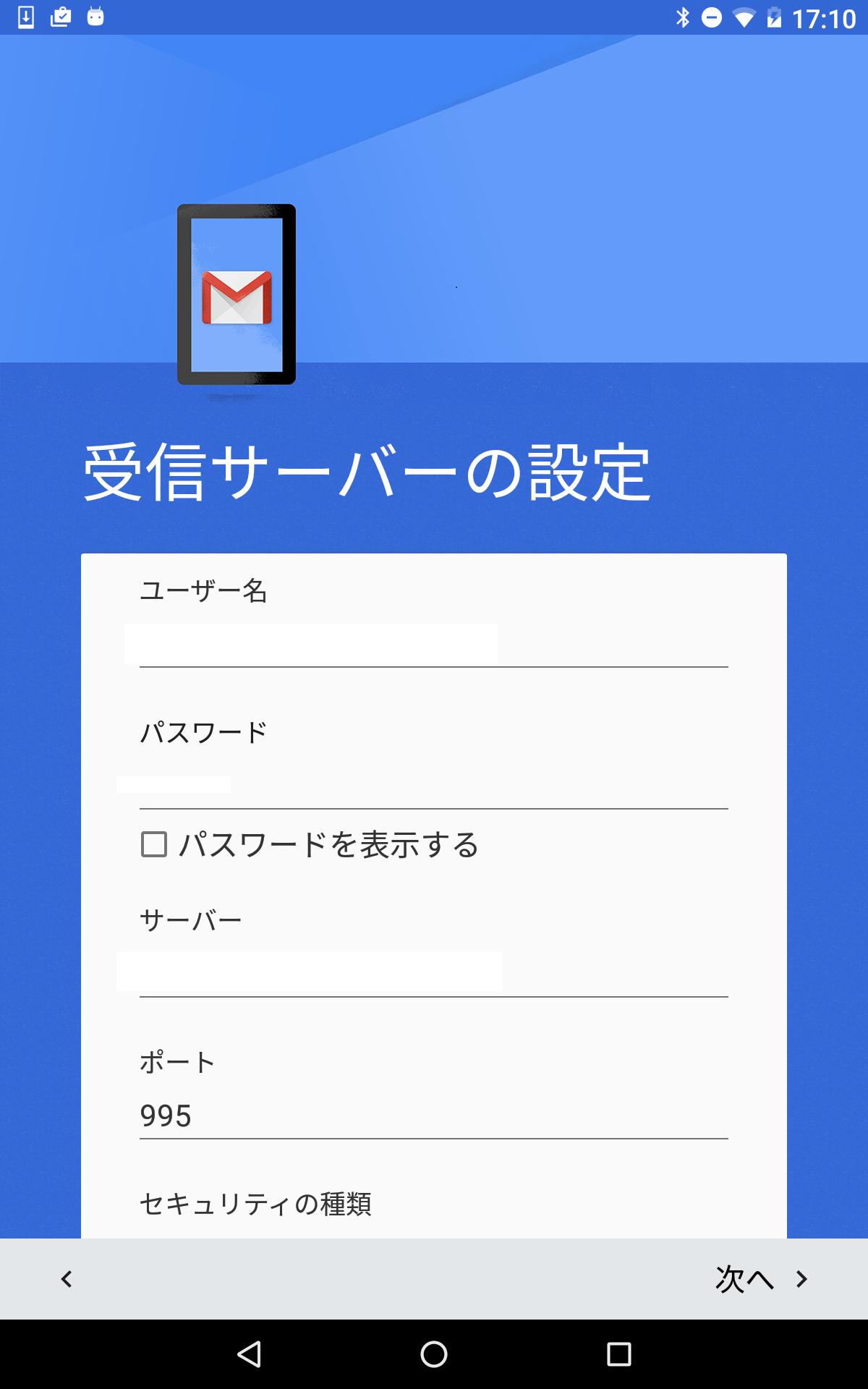Tap the system home button

tap(434, 1354)
